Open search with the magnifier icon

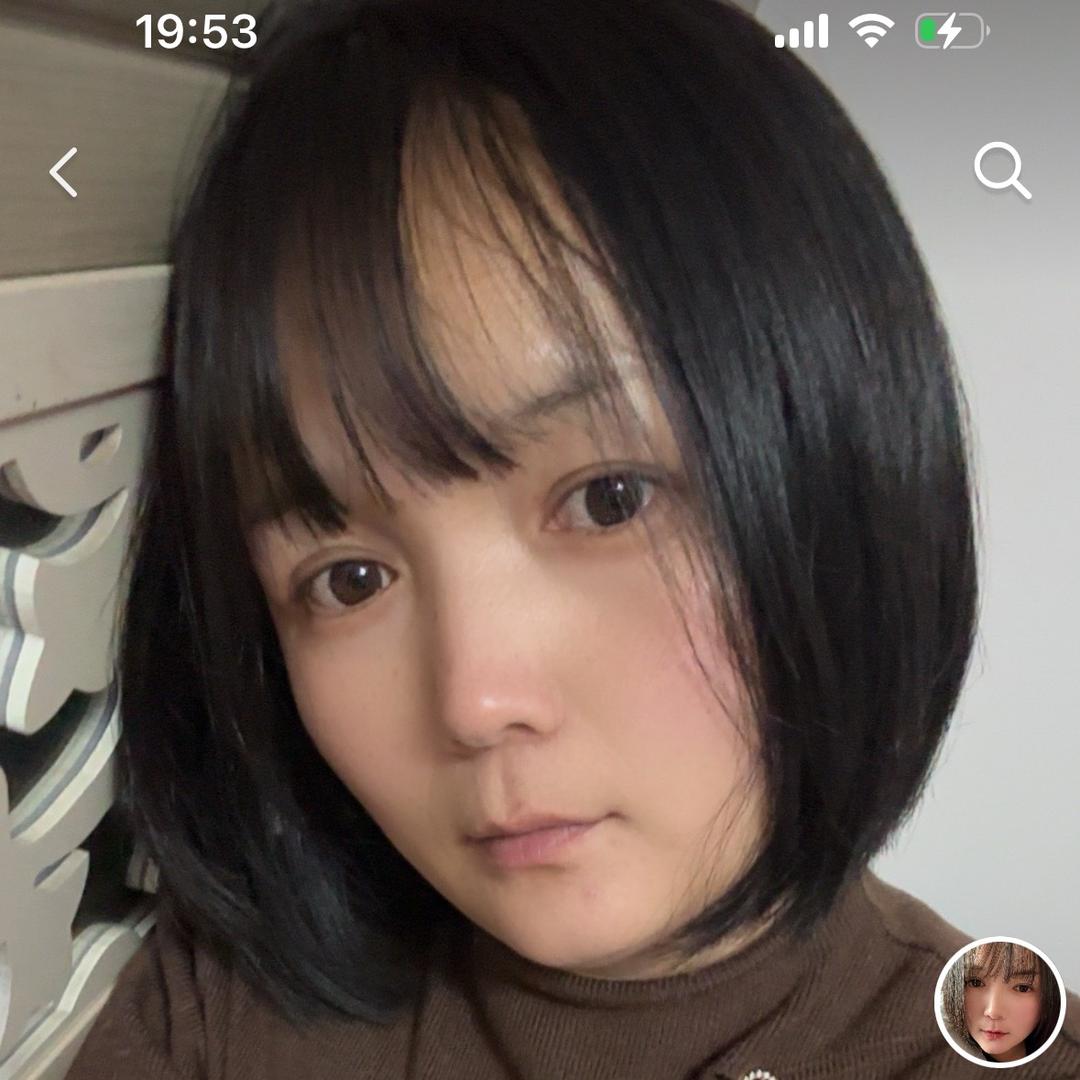(x=1002, y=171)
